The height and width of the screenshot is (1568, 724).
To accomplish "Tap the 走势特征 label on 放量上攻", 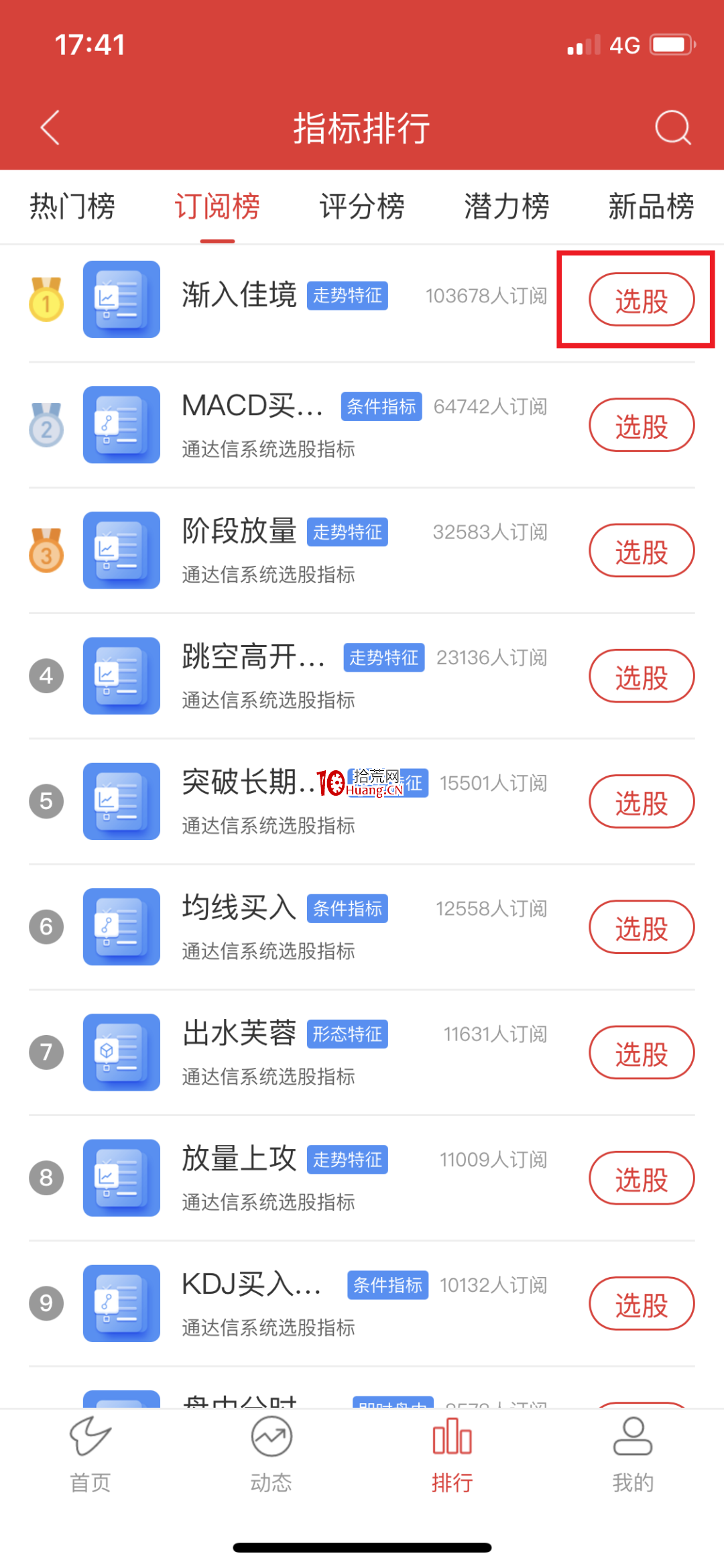I will (347, 1160).
